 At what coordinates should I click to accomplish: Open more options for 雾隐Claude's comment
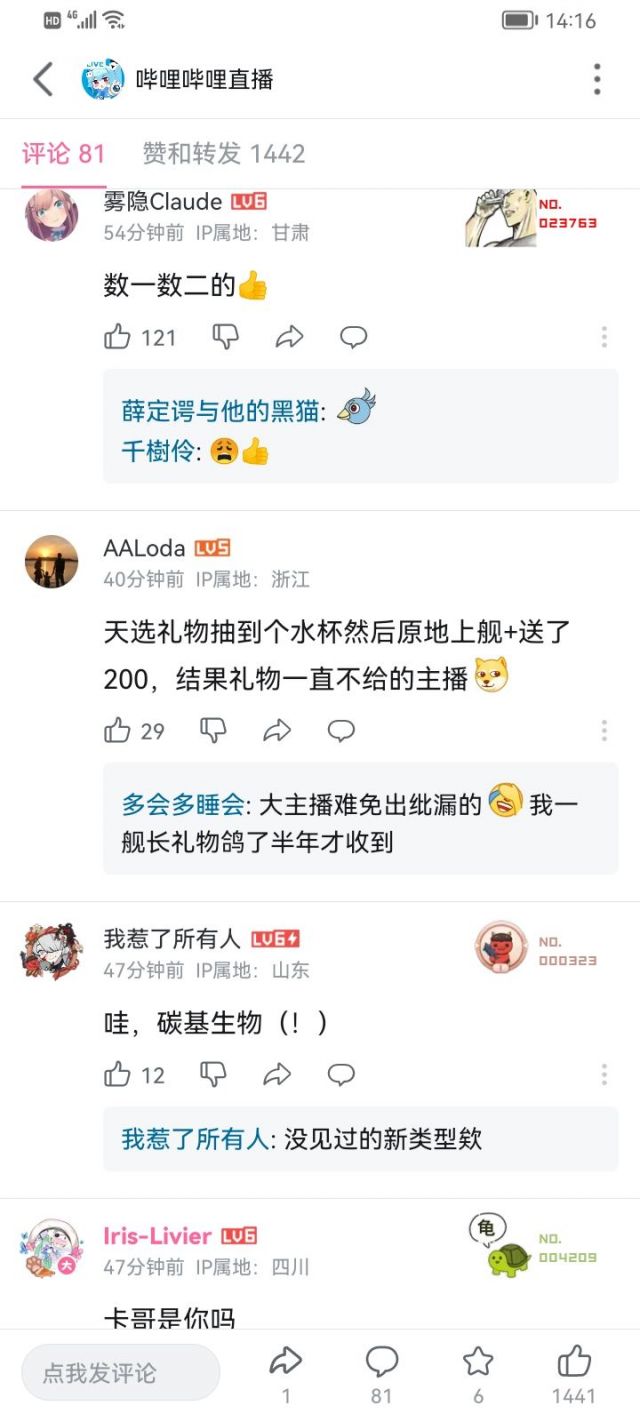[x=604, y=337]
